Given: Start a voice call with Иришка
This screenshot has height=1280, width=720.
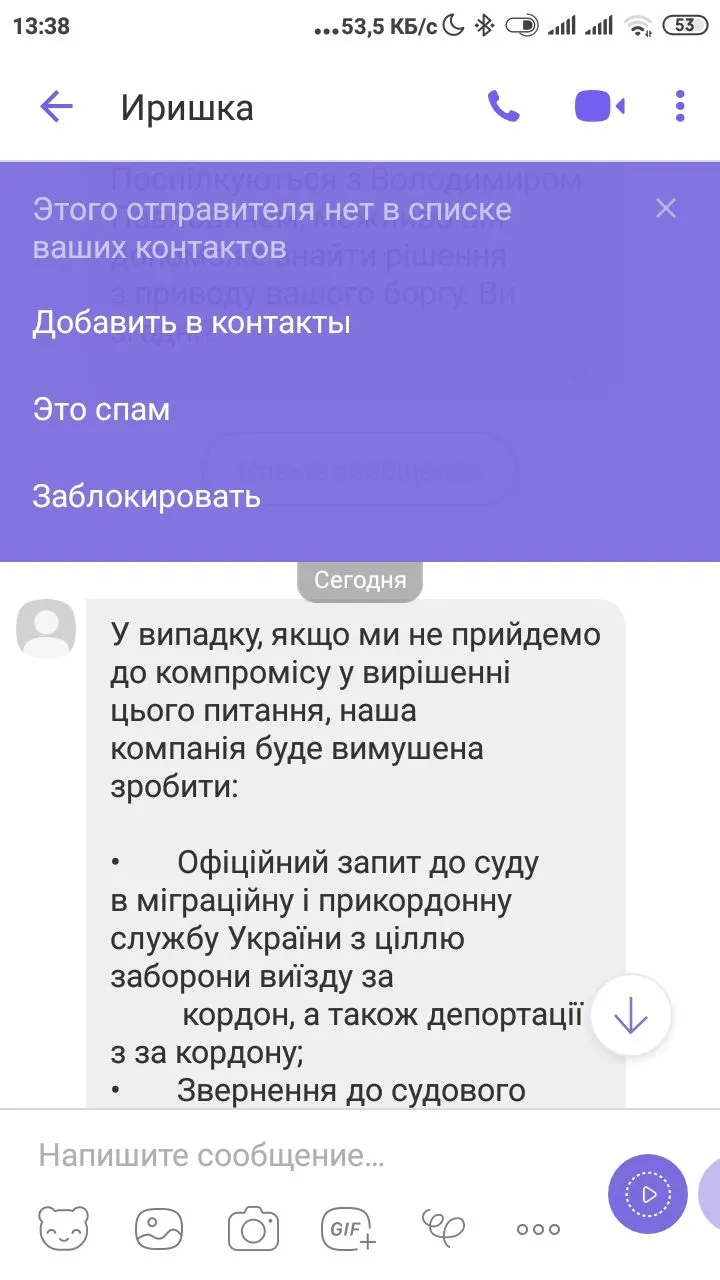Looking at the screenshot, I should coord(503,106).
